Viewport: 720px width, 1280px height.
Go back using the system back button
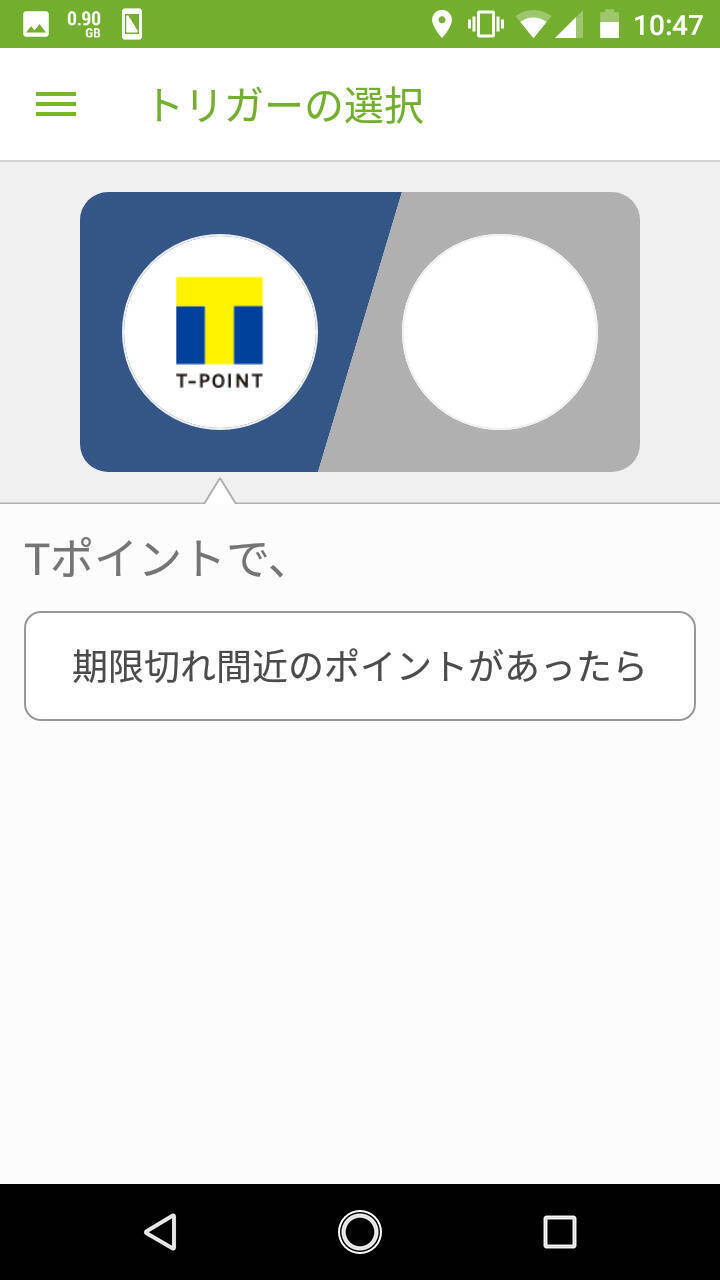(161, 1232)
